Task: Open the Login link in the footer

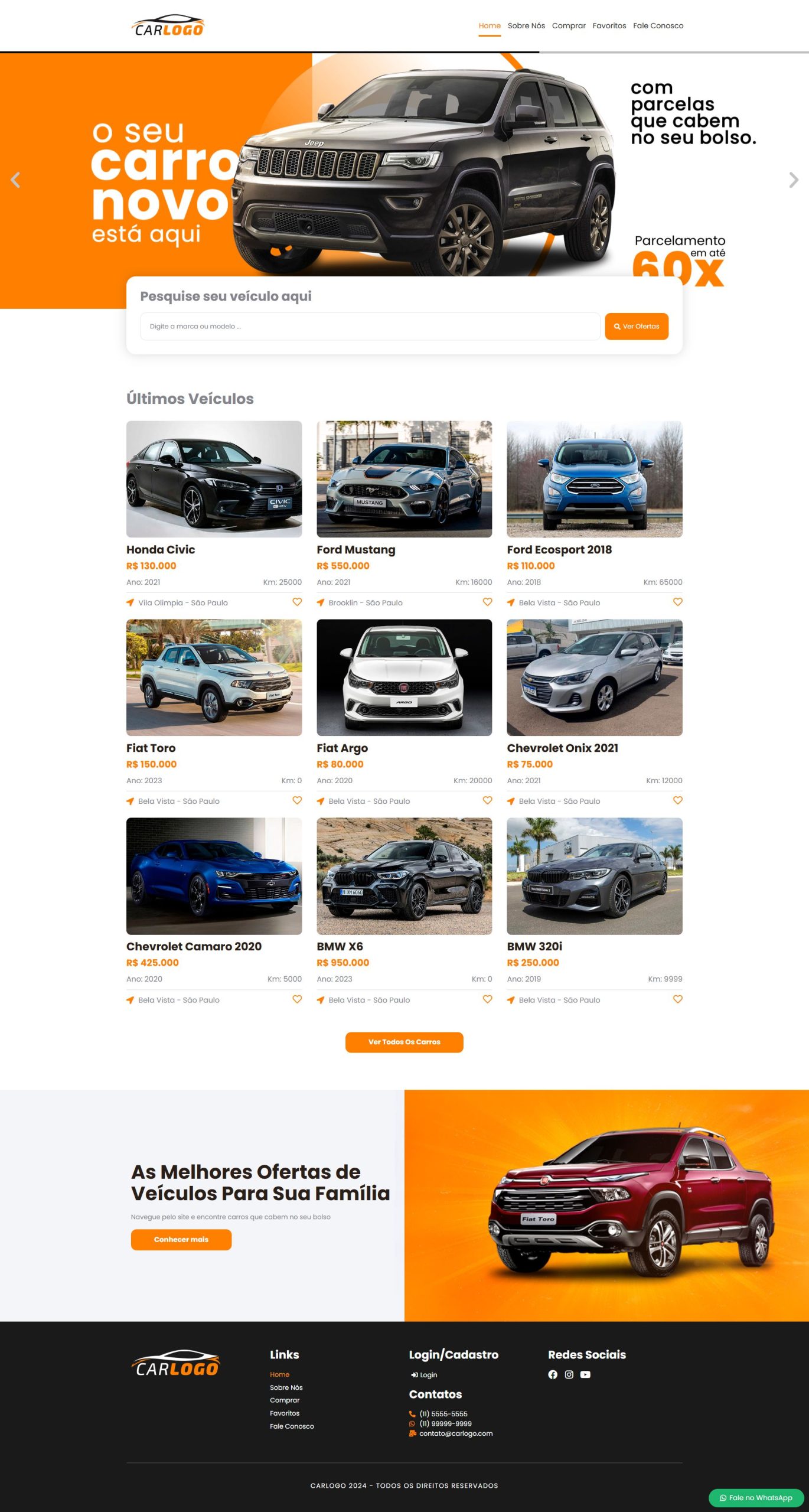Action: point(425,1375)
